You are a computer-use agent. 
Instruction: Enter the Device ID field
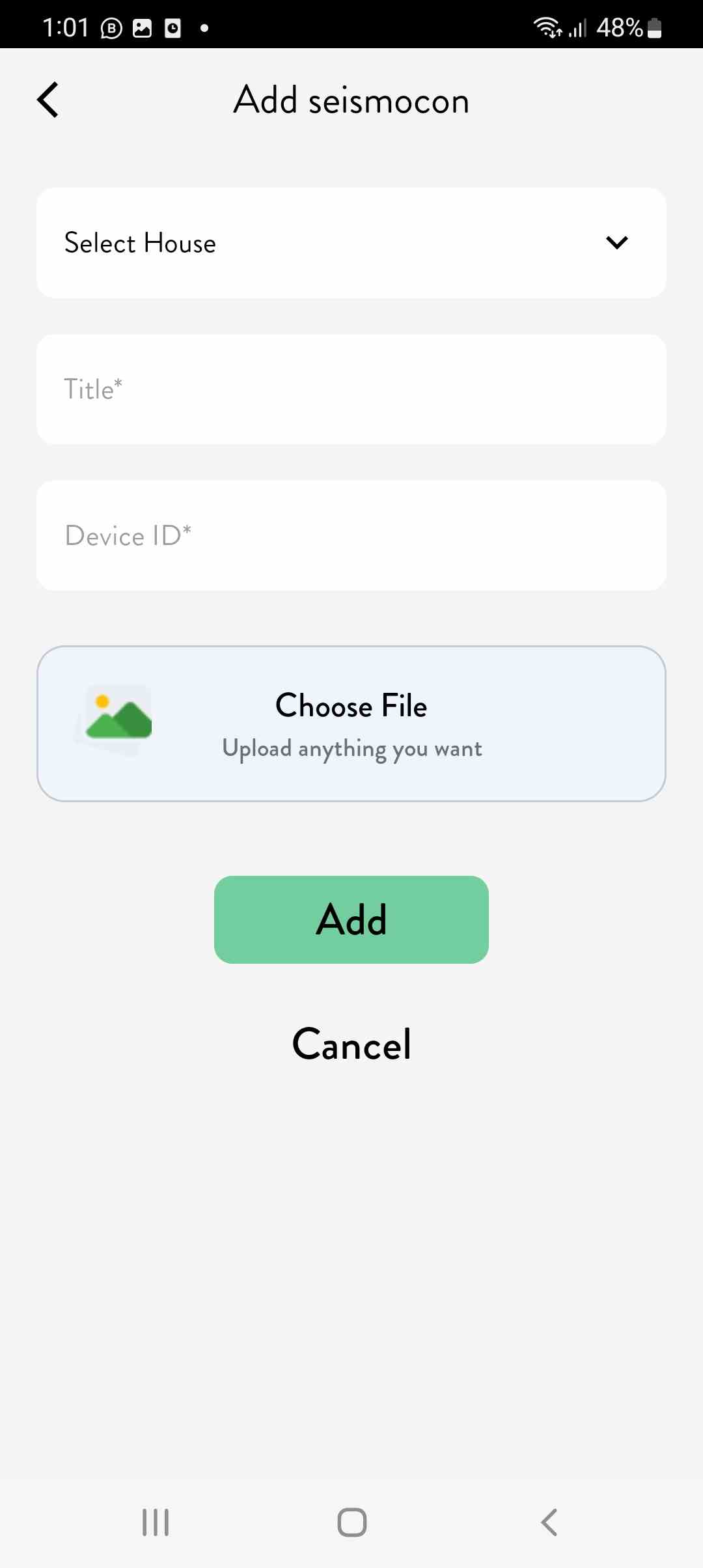click(x=351, y=535)
